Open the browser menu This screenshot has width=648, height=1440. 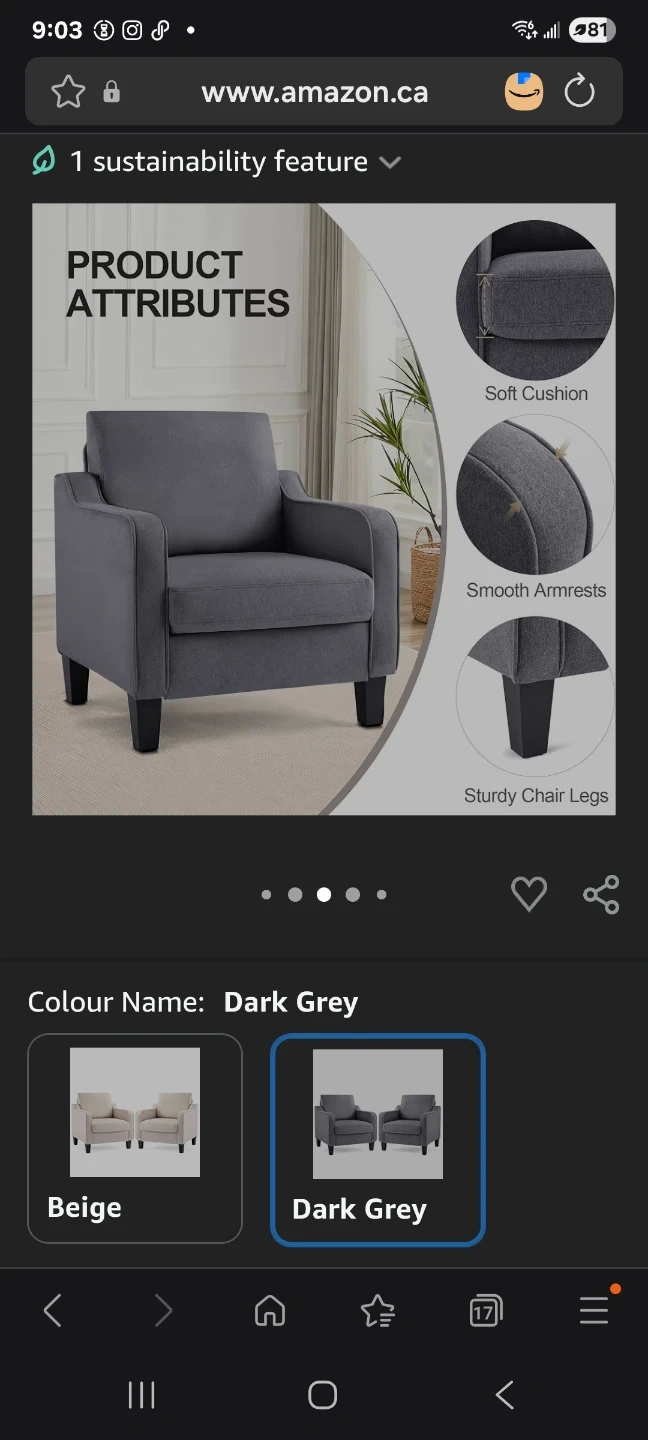[594, 1310]
